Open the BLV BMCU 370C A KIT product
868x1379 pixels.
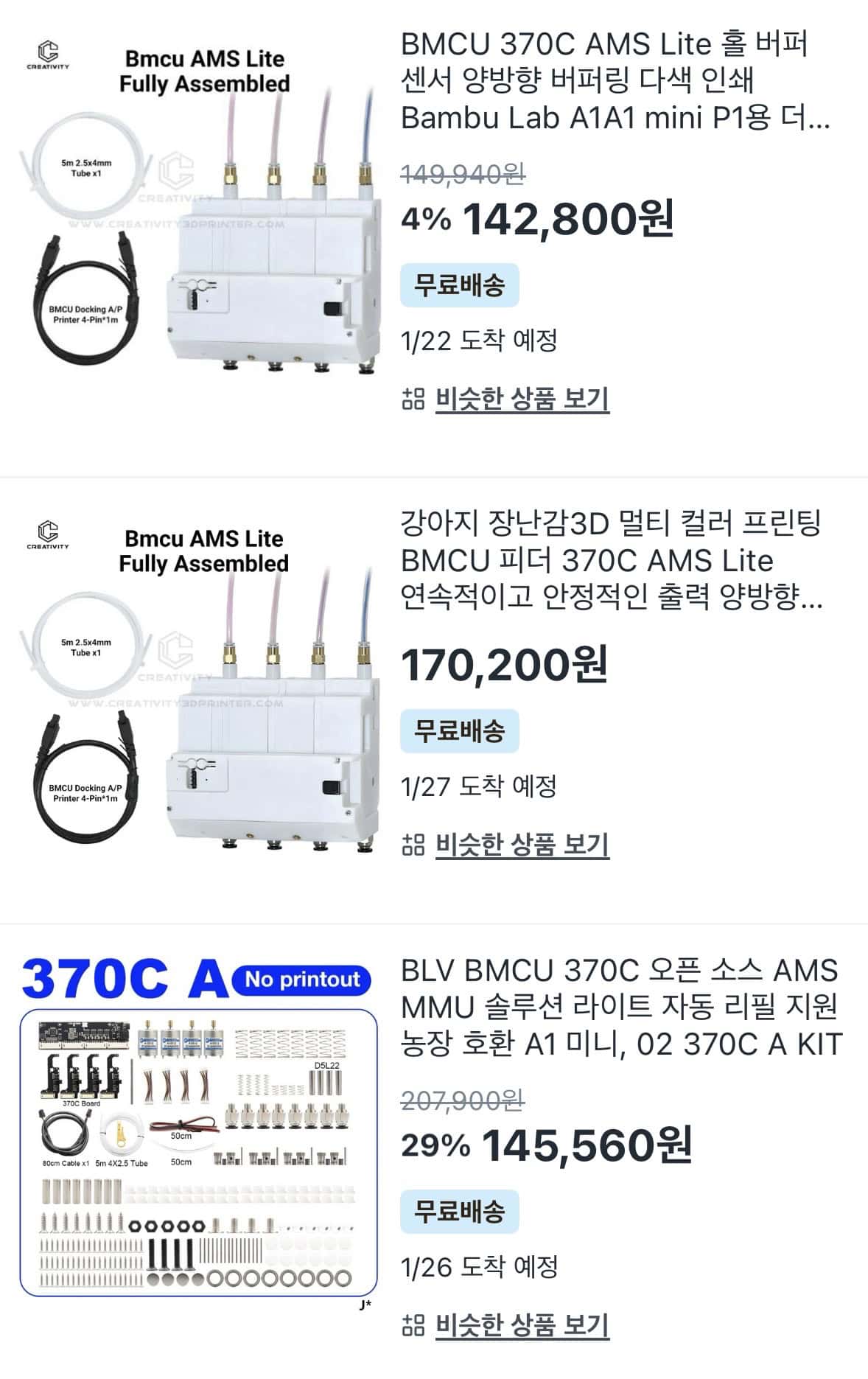coord(620,1007)
